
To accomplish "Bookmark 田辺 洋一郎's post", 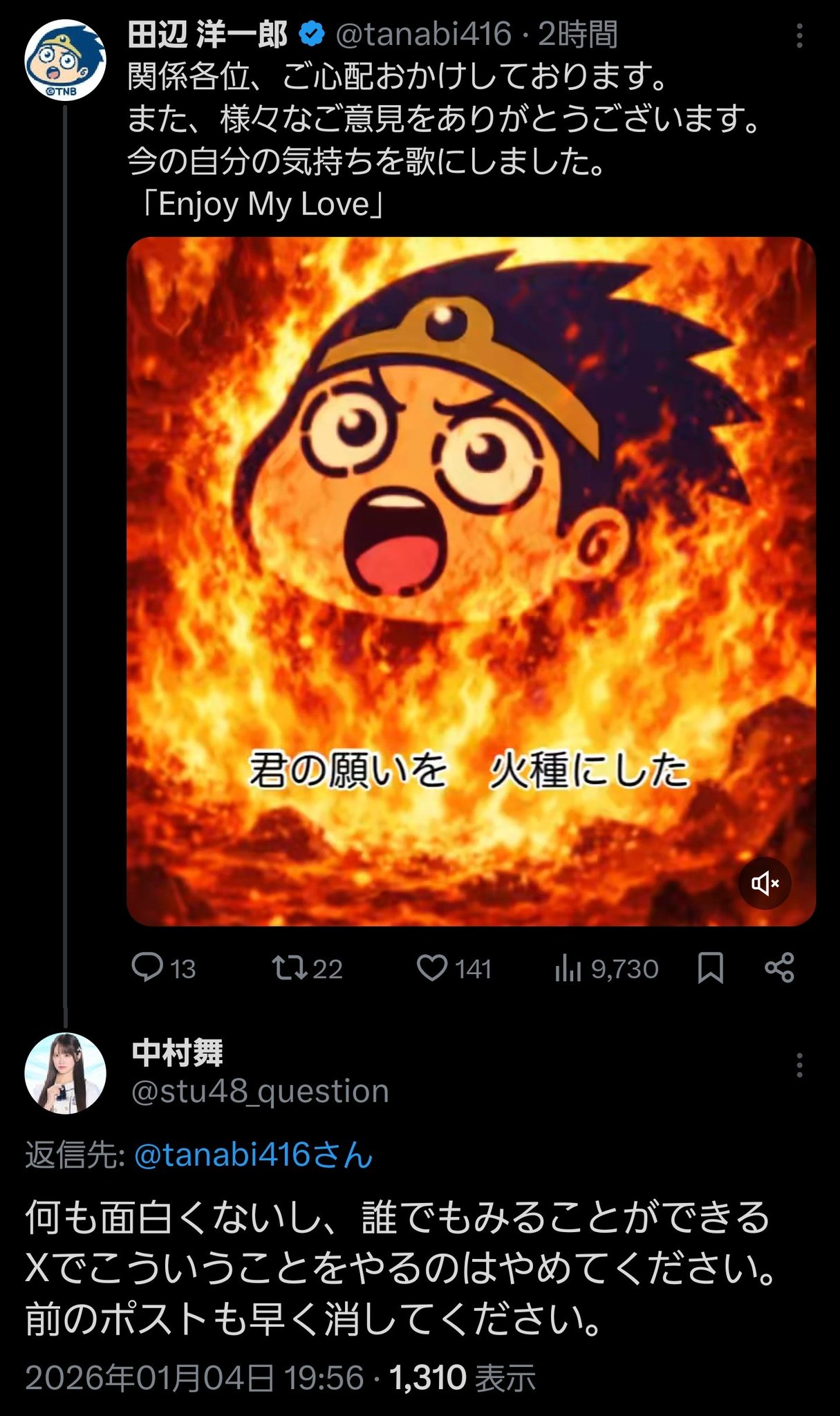I will click(711, 967).
